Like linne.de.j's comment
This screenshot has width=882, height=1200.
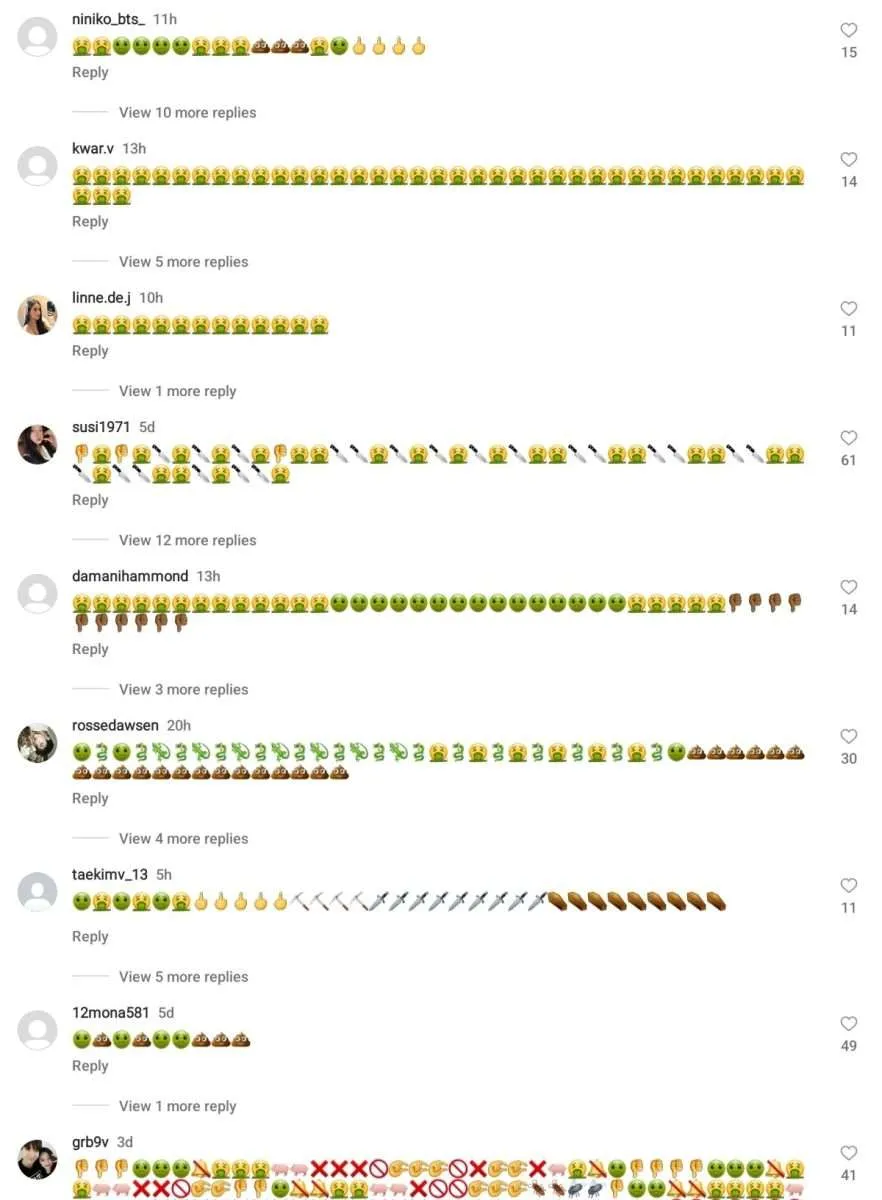tap(848, 309)
